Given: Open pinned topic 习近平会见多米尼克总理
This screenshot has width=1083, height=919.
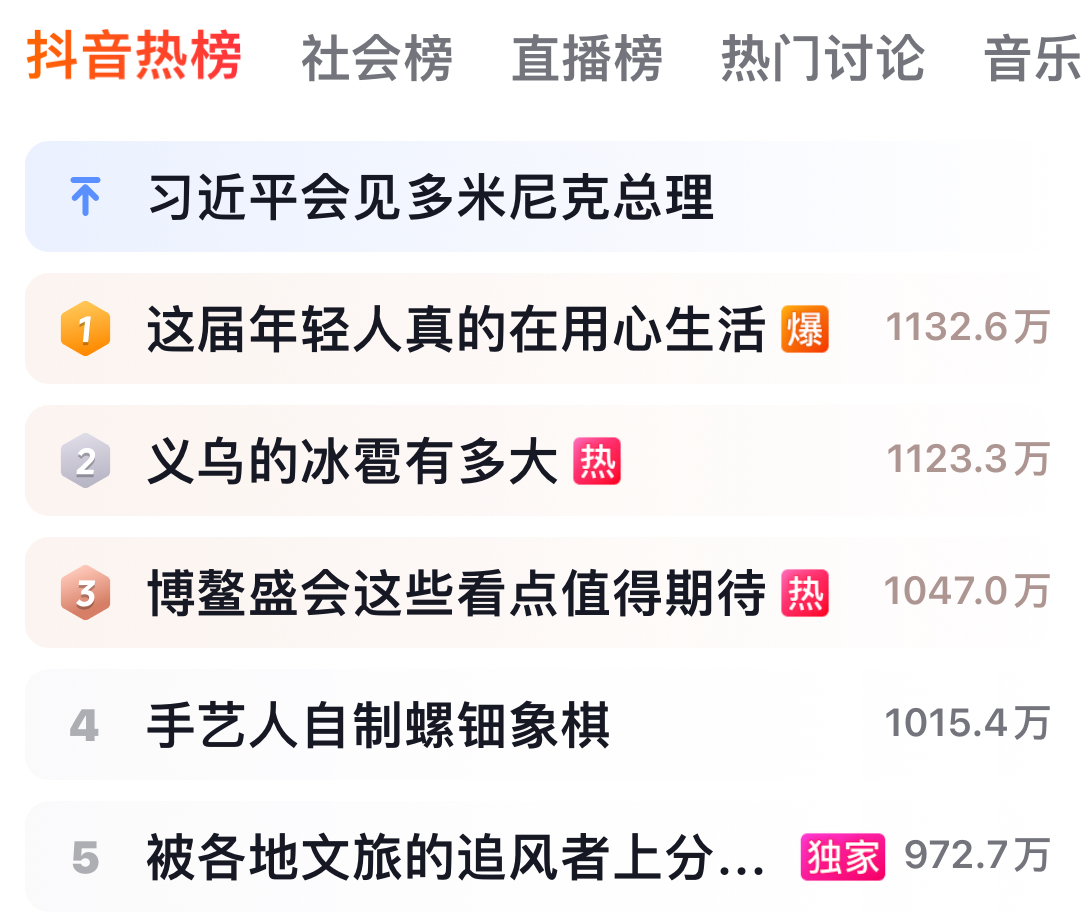Looking at the screenshot, I should click(x=430, y=197).
